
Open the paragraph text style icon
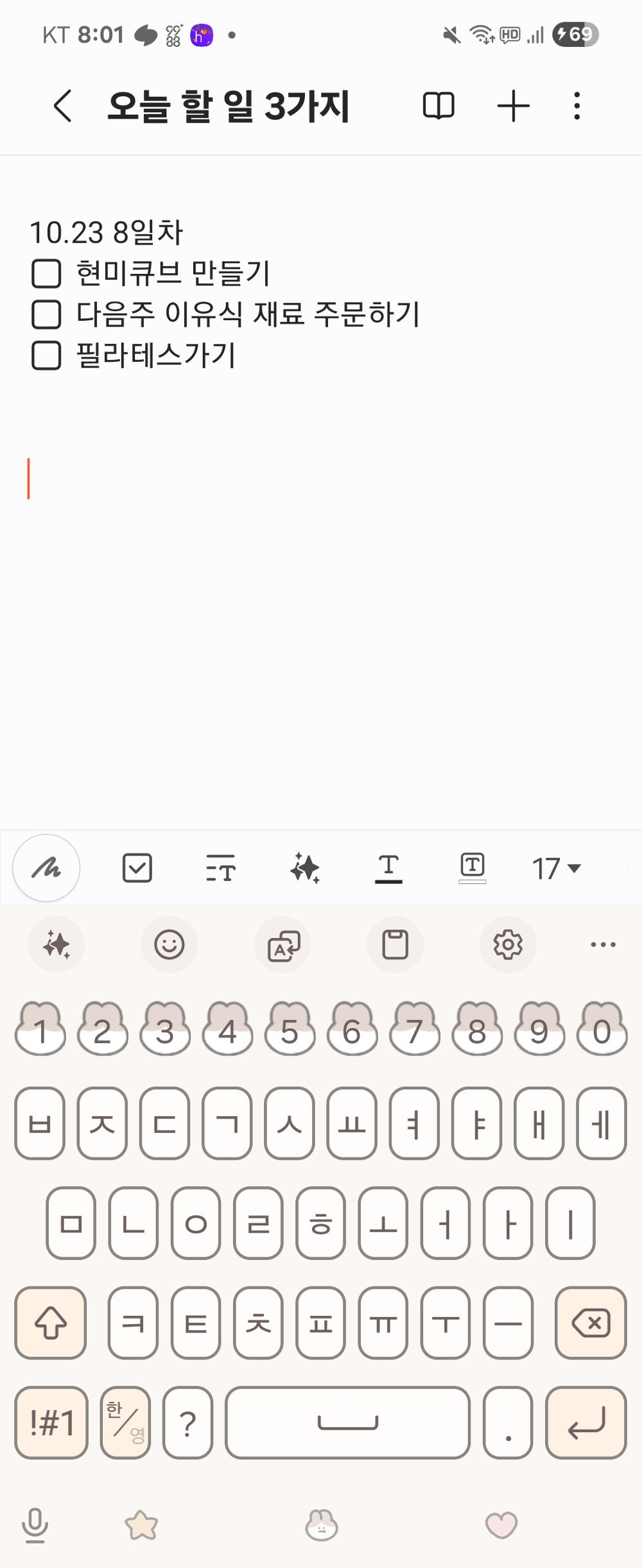tap(220, 867)
